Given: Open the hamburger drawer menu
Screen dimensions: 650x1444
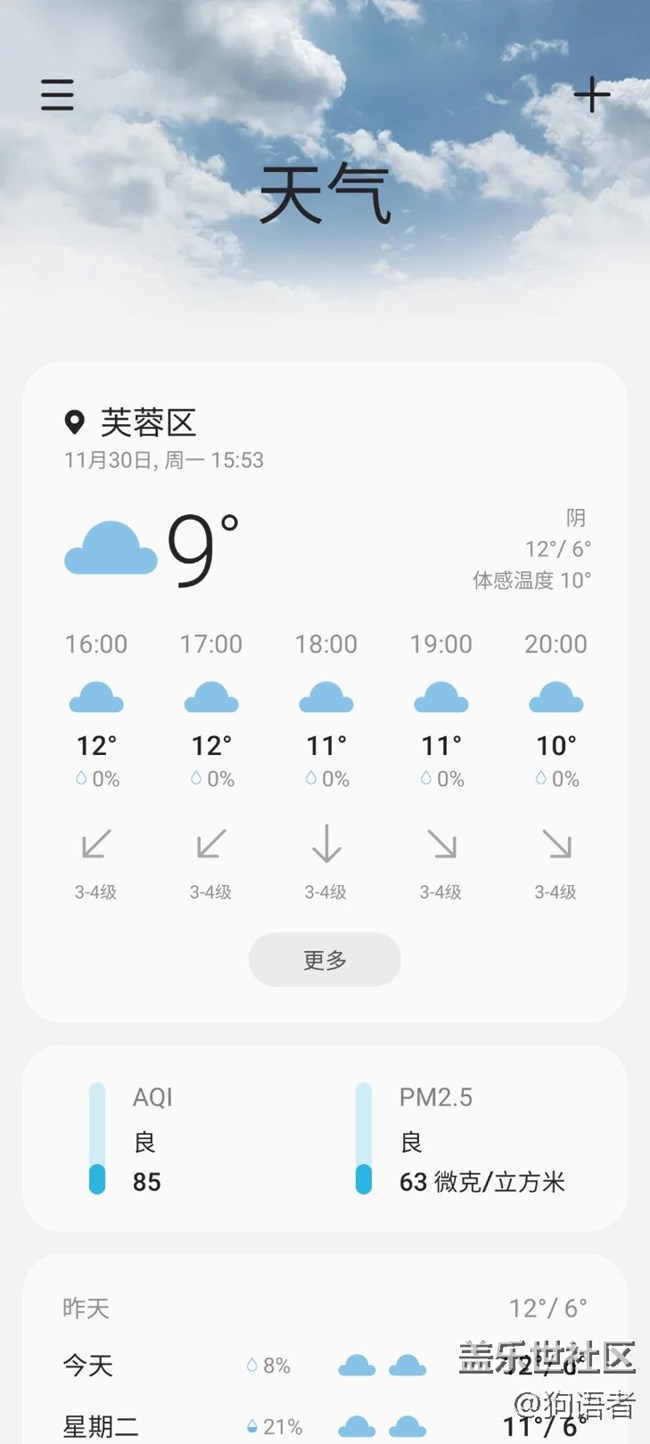Looking at the screenshot, I should coord(57,94).
